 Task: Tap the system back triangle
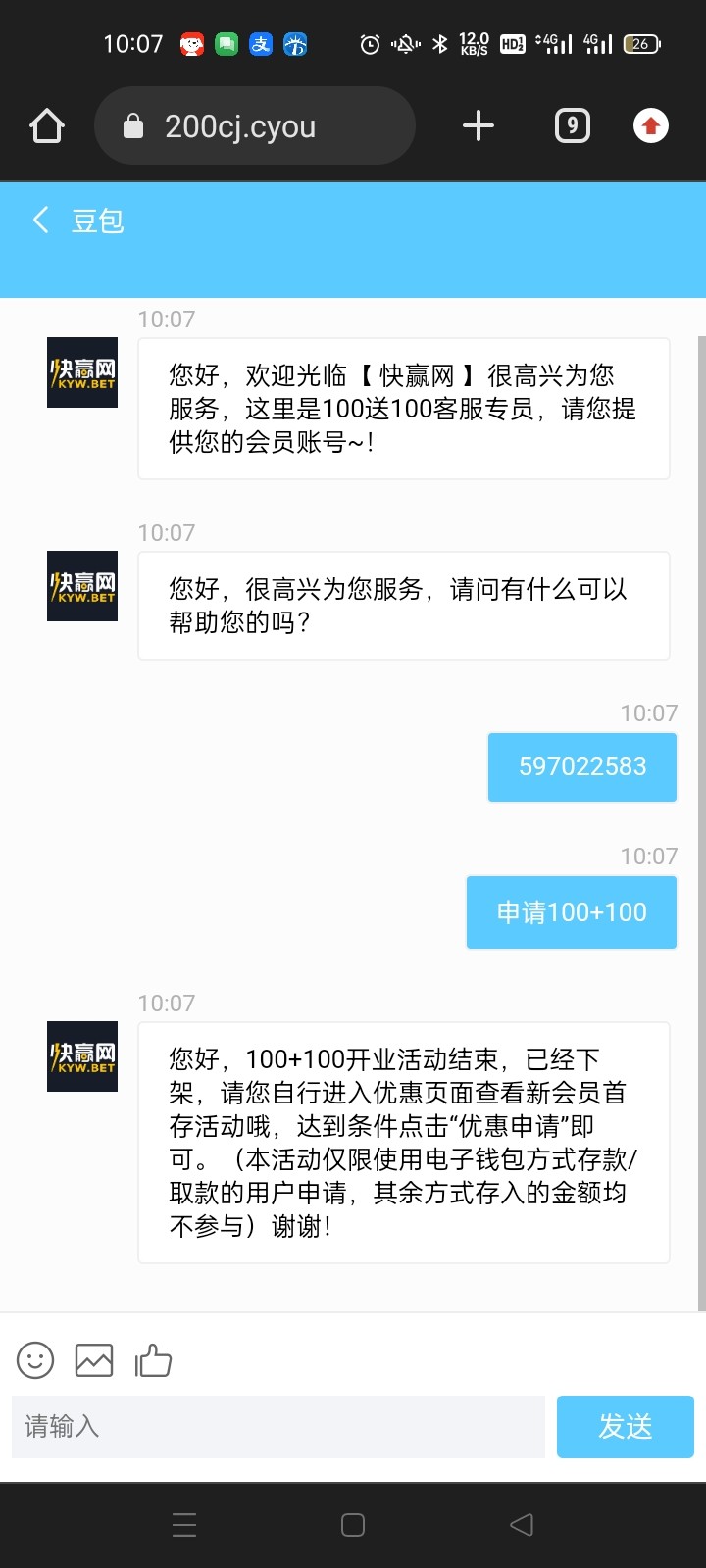point(522,1525)
